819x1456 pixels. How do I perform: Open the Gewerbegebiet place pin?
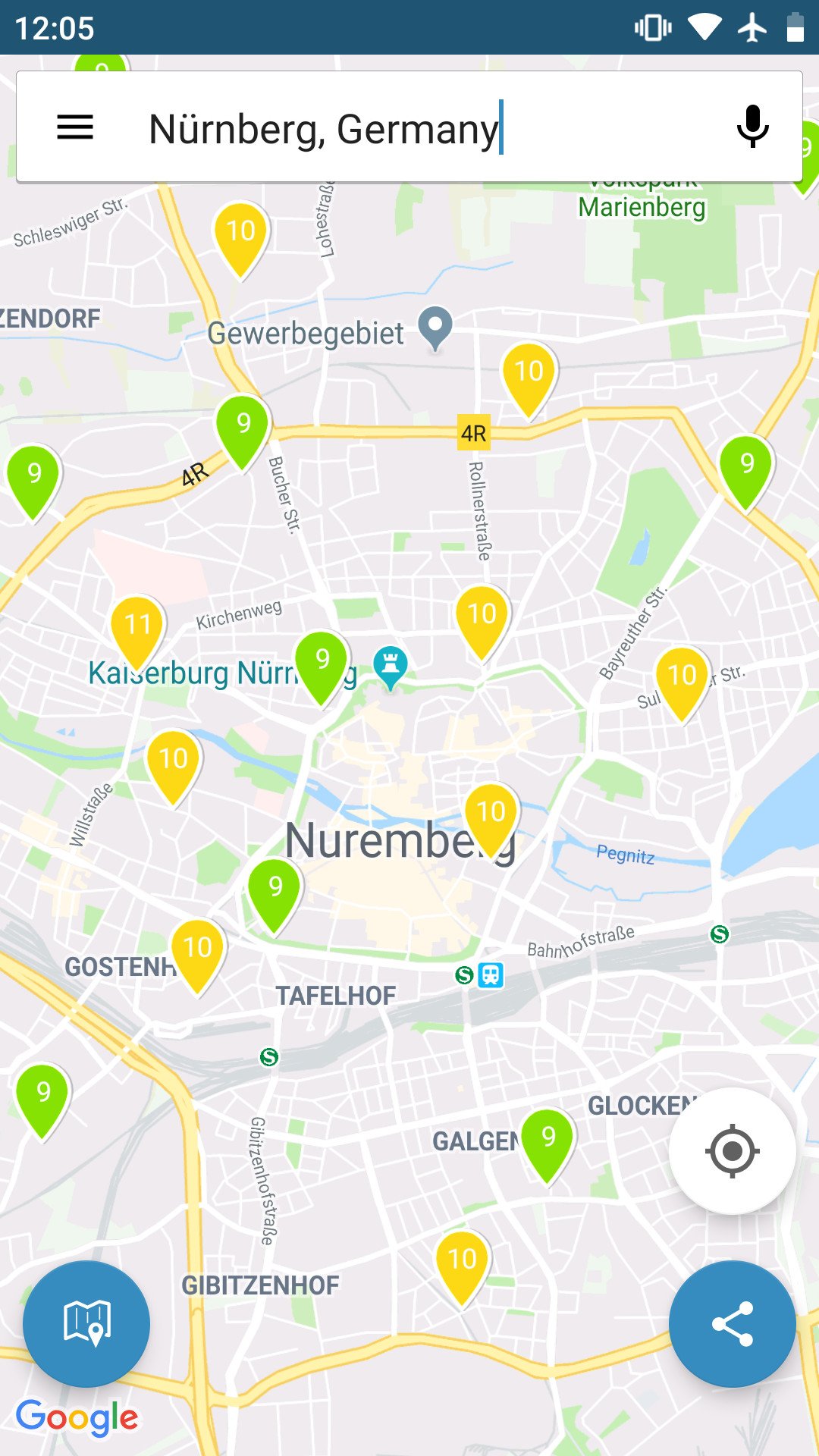click(x=435, y=329)
